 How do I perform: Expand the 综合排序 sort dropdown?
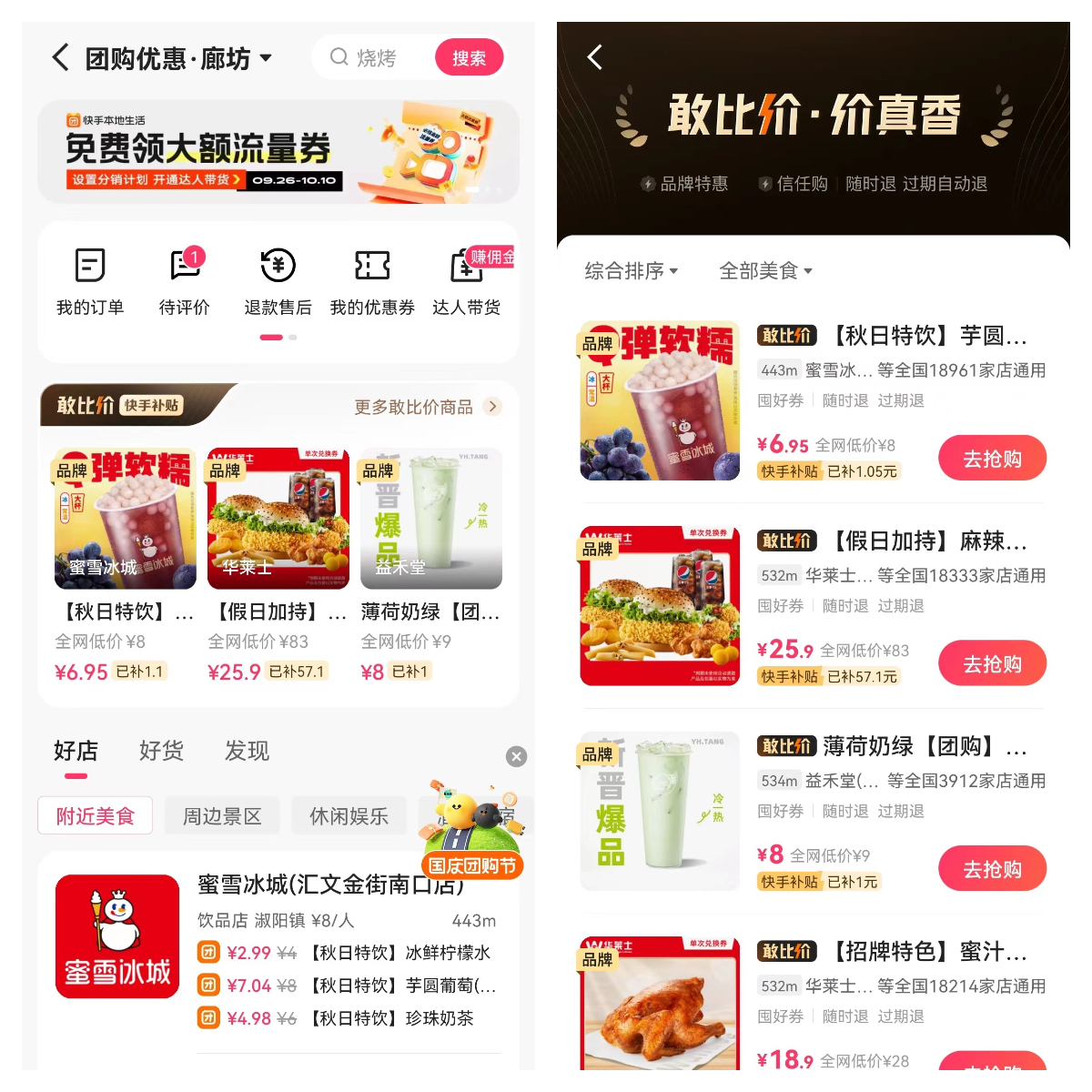point(631,271)
